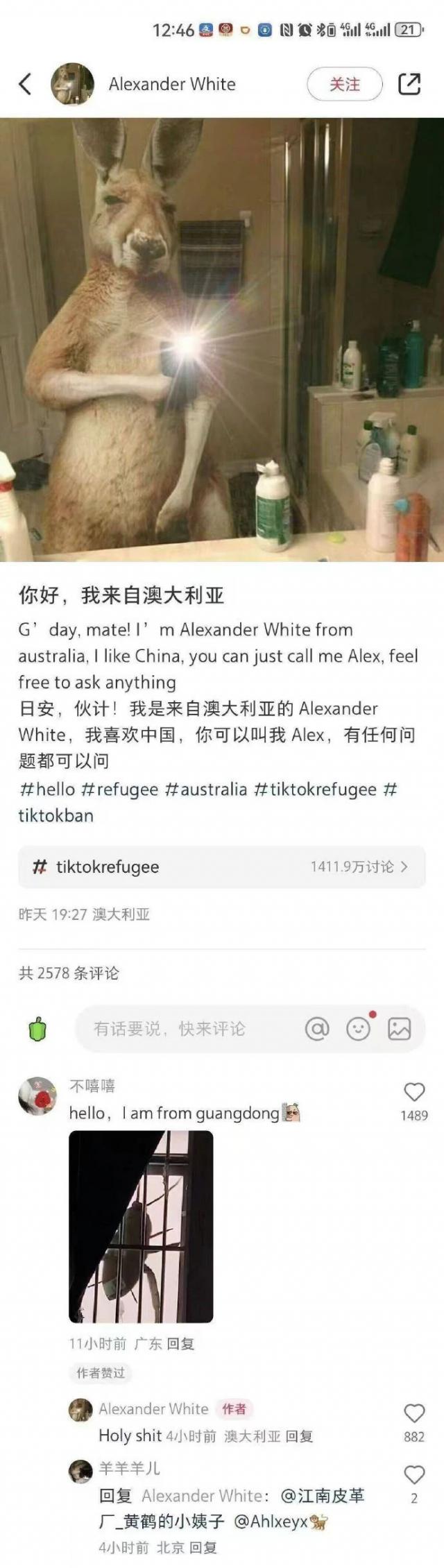Open the image in 不嘻嘻's comment
This screenshot has height=1568, width=444.
(x=141, y=1226)
